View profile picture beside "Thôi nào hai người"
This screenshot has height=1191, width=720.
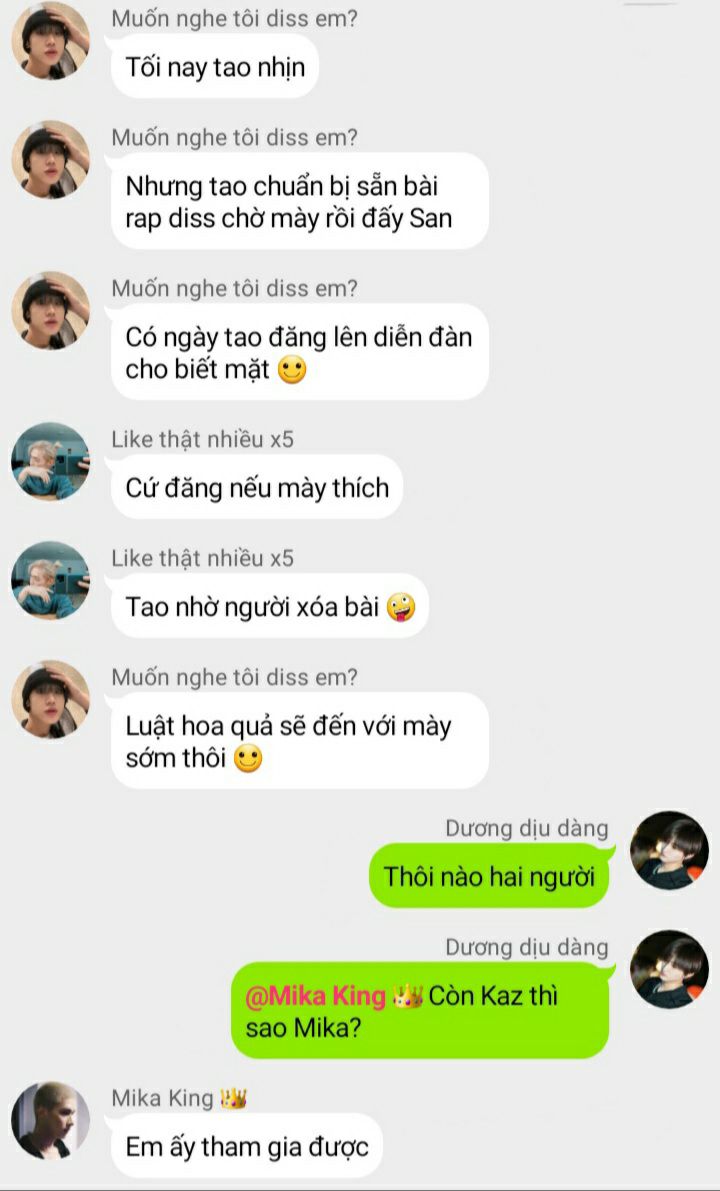tap(669, 850)
